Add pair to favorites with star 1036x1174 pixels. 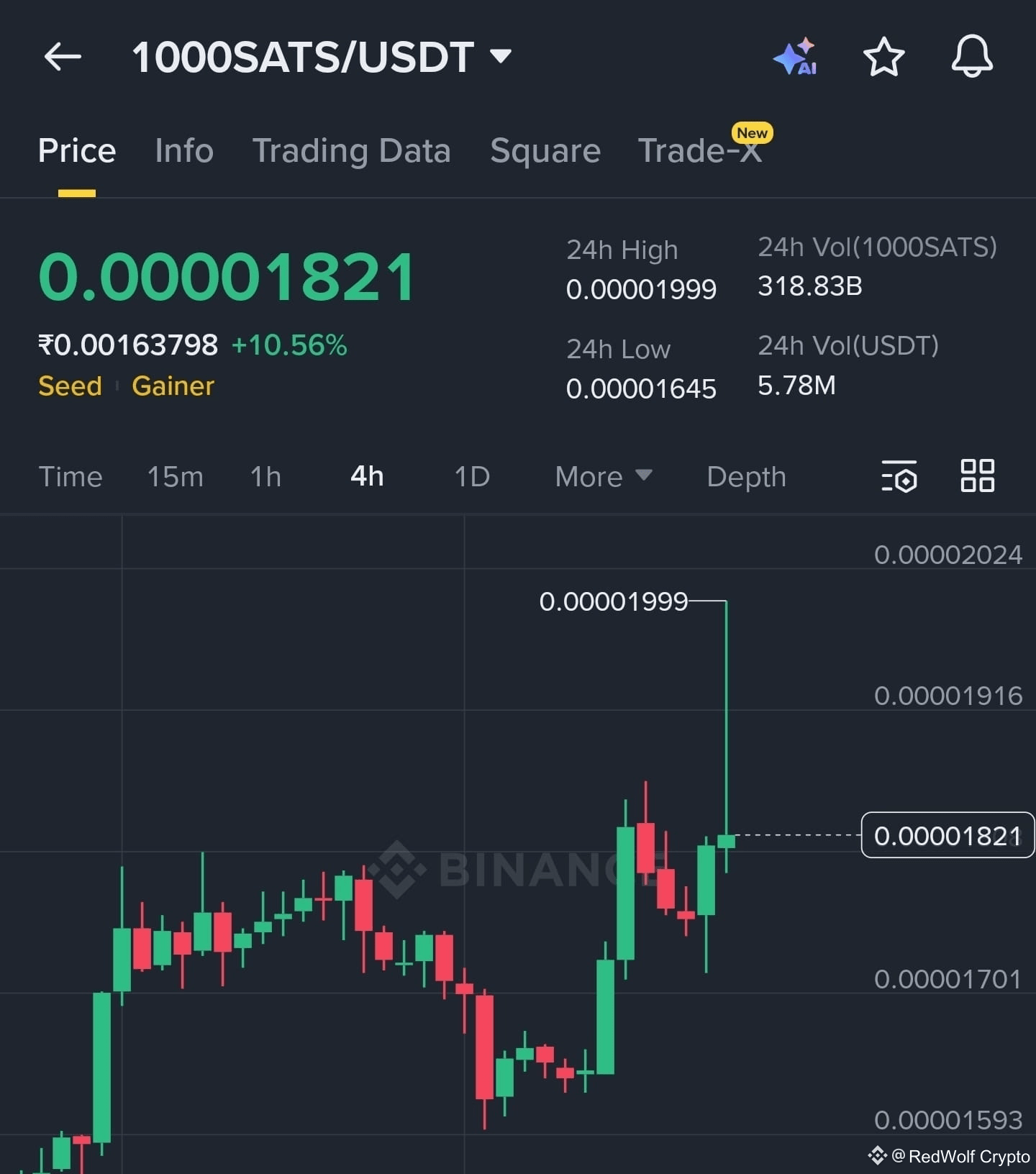coord(883,57)
